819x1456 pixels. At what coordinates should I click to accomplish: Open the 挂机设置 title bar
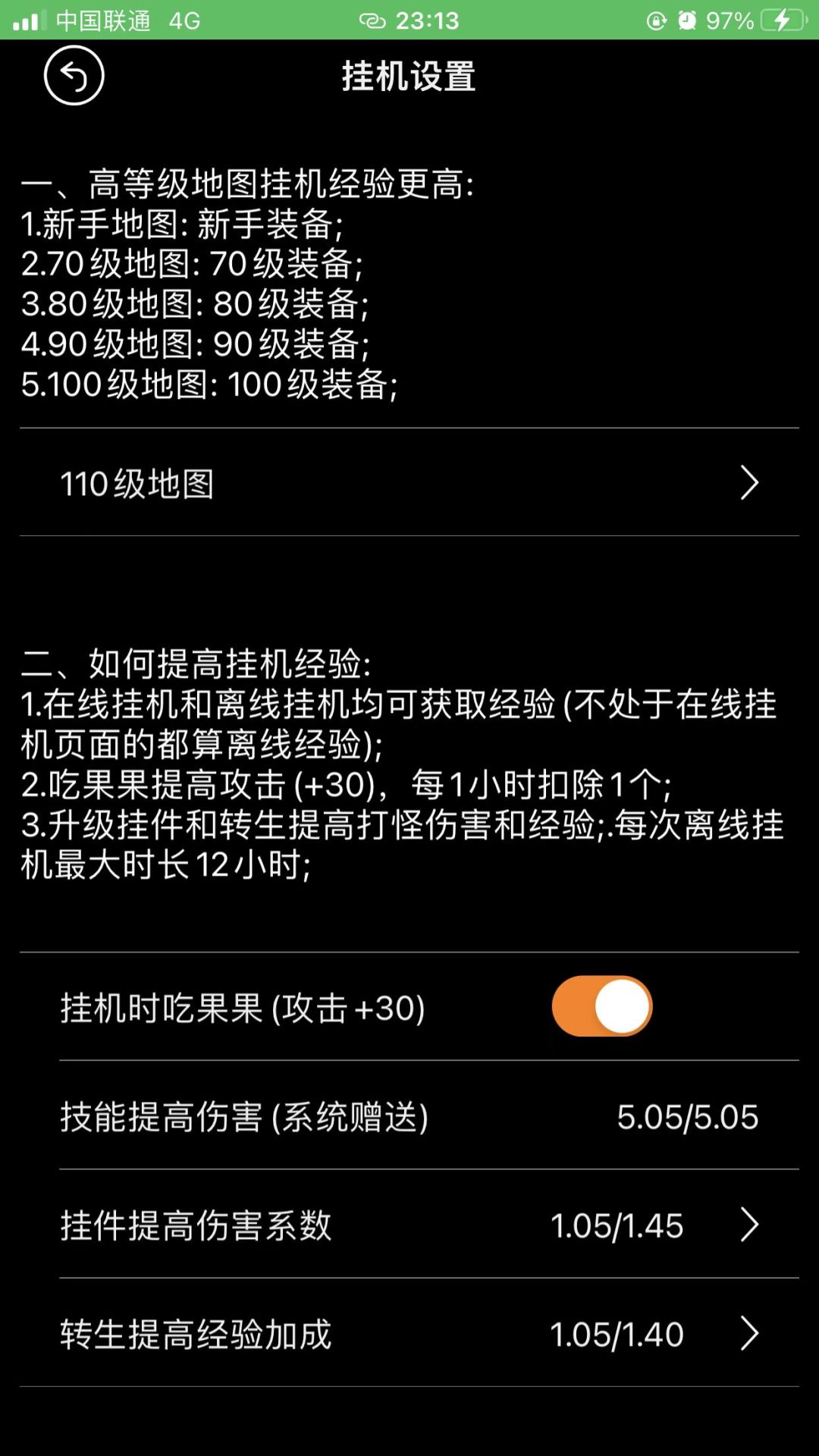click(409, 76)
